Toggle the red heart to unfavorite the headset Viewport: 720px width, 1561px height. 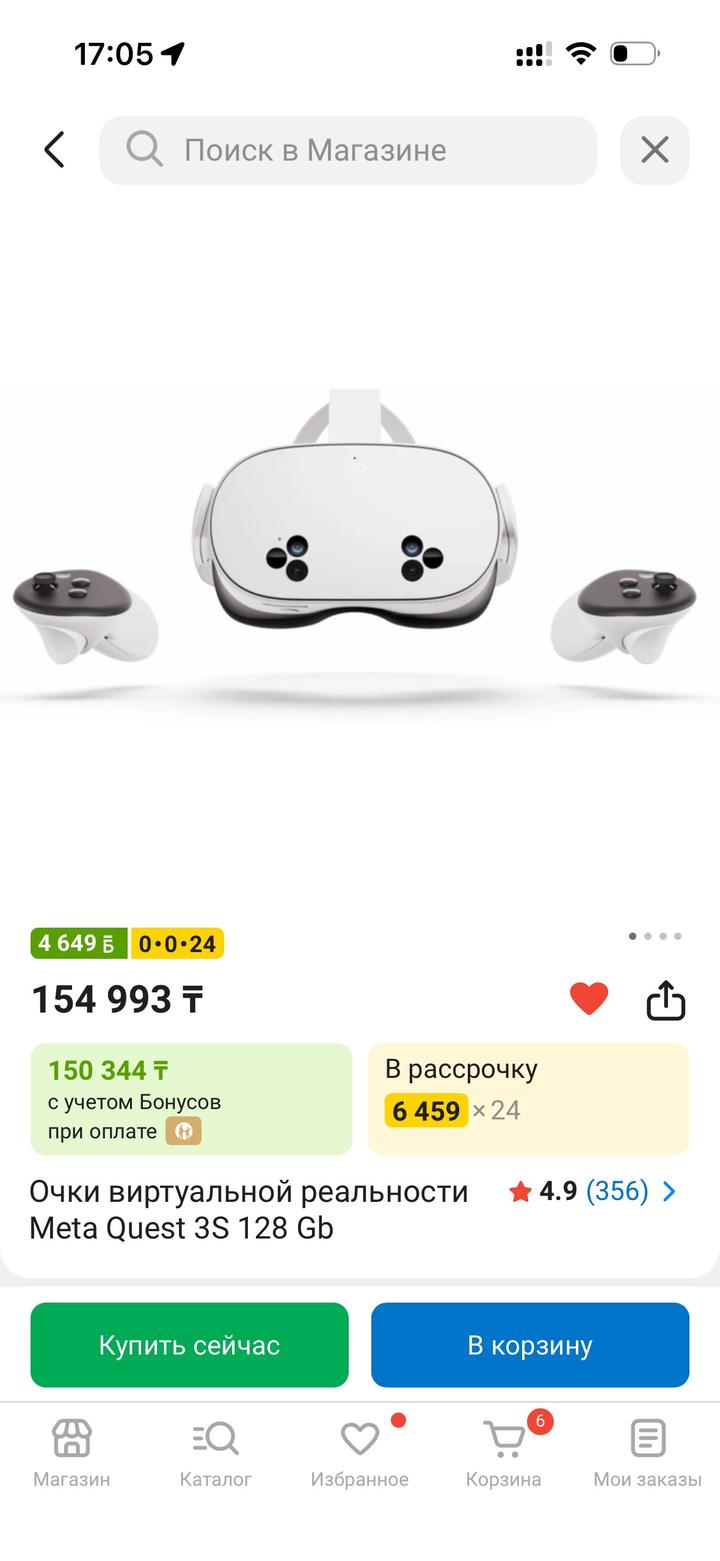[x=589, y=998]
